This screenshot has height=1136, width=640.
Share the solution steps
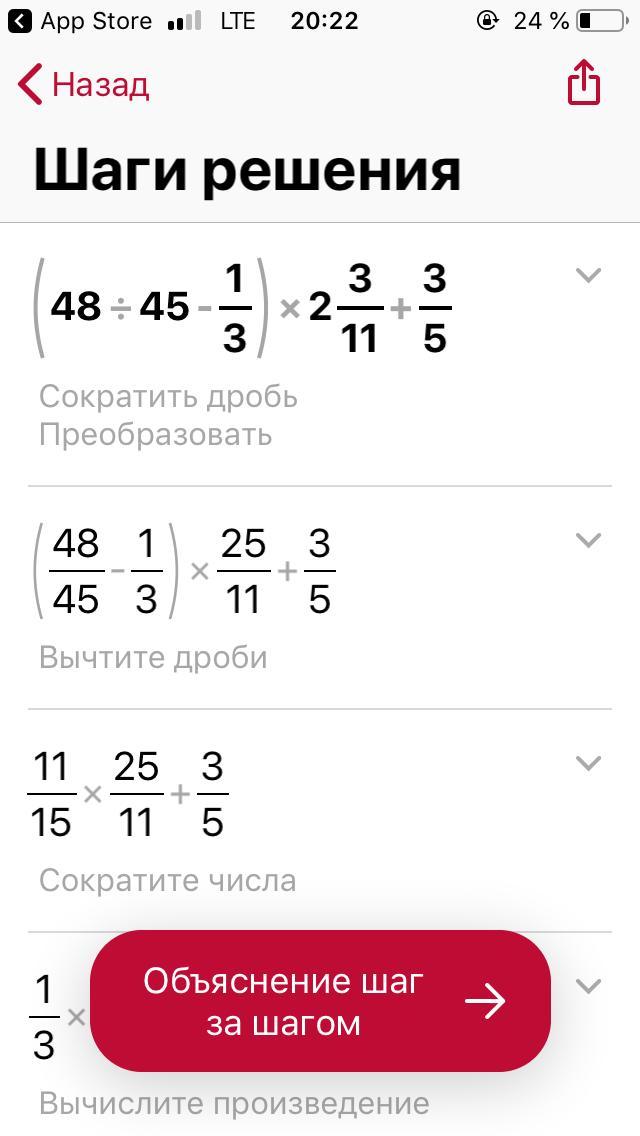(583, 83)
